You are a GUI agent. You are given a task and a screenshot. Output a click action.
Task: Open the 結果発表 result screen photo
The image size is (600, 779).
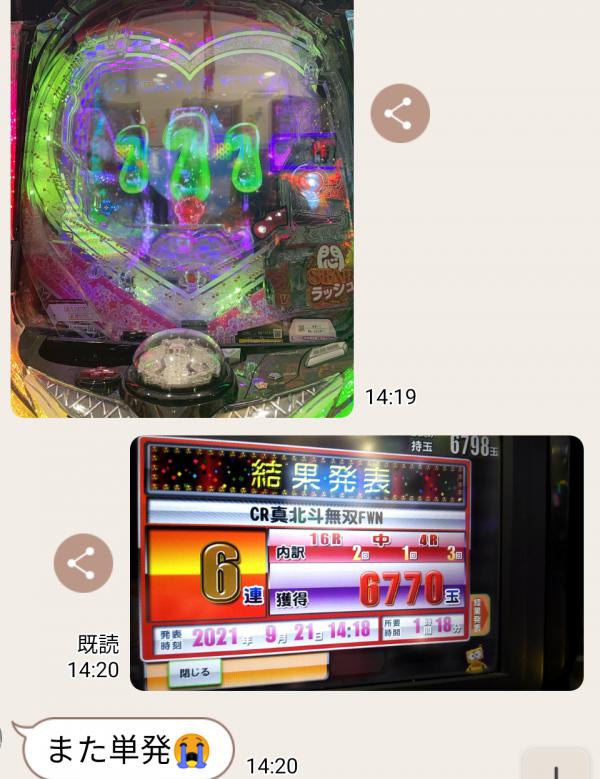(x=356, y=562)
